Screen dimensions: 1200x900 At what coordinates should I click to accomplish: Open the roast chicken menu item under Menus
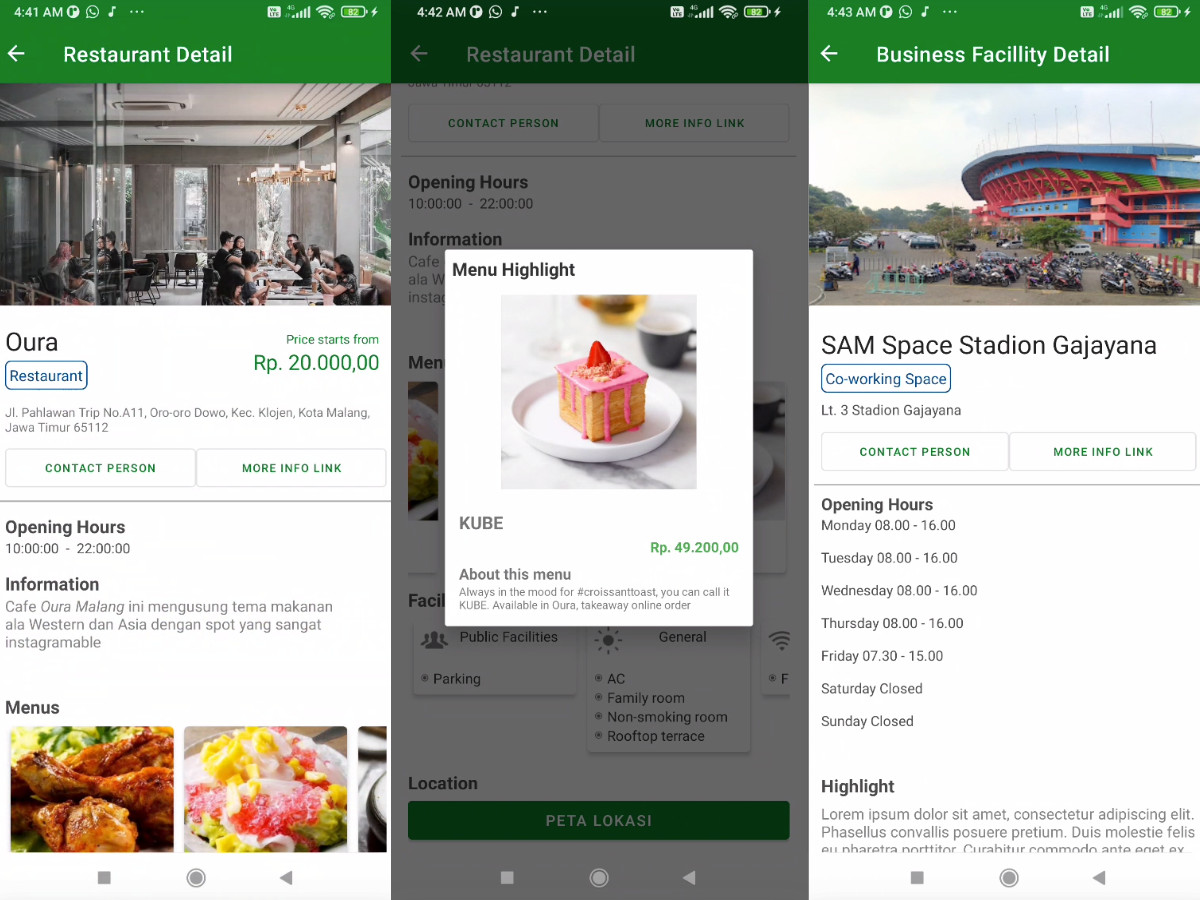92,788
